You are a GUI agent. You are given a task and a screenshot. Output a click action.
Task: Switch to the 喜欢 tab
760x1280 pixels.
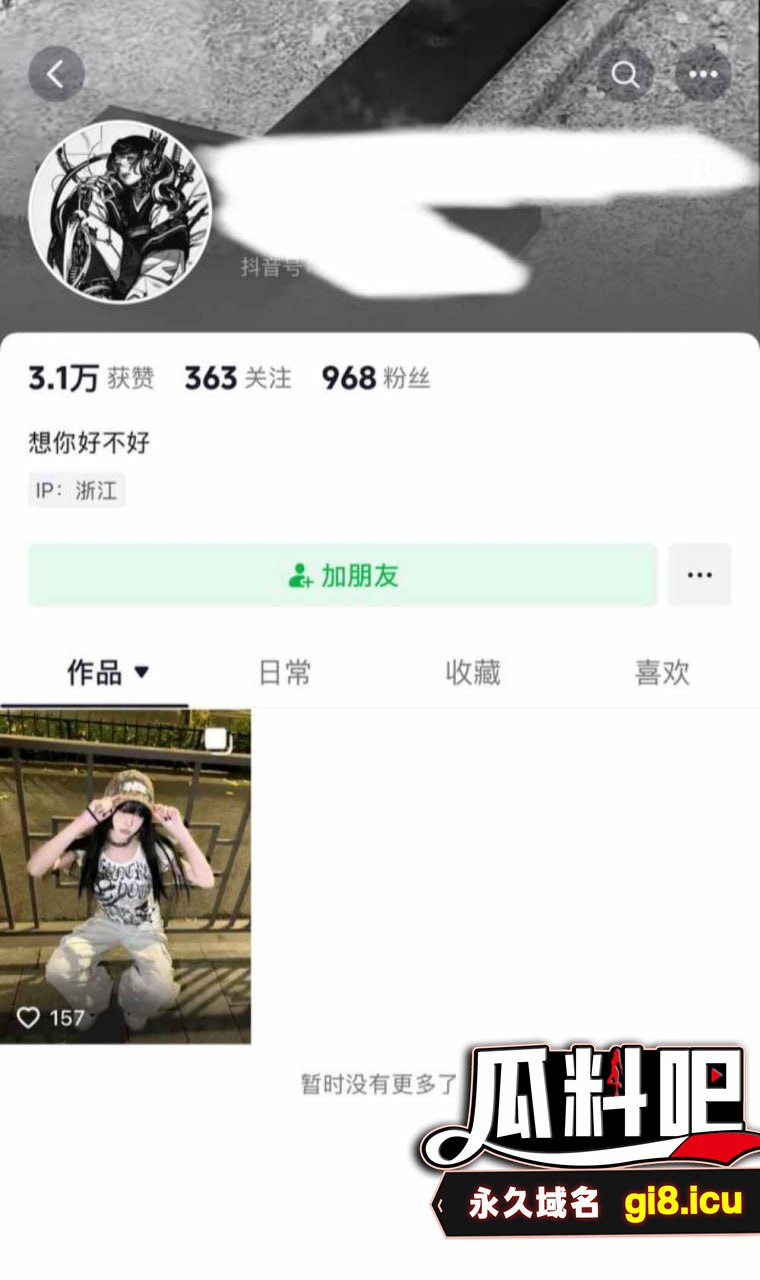(x=662, y=673)
